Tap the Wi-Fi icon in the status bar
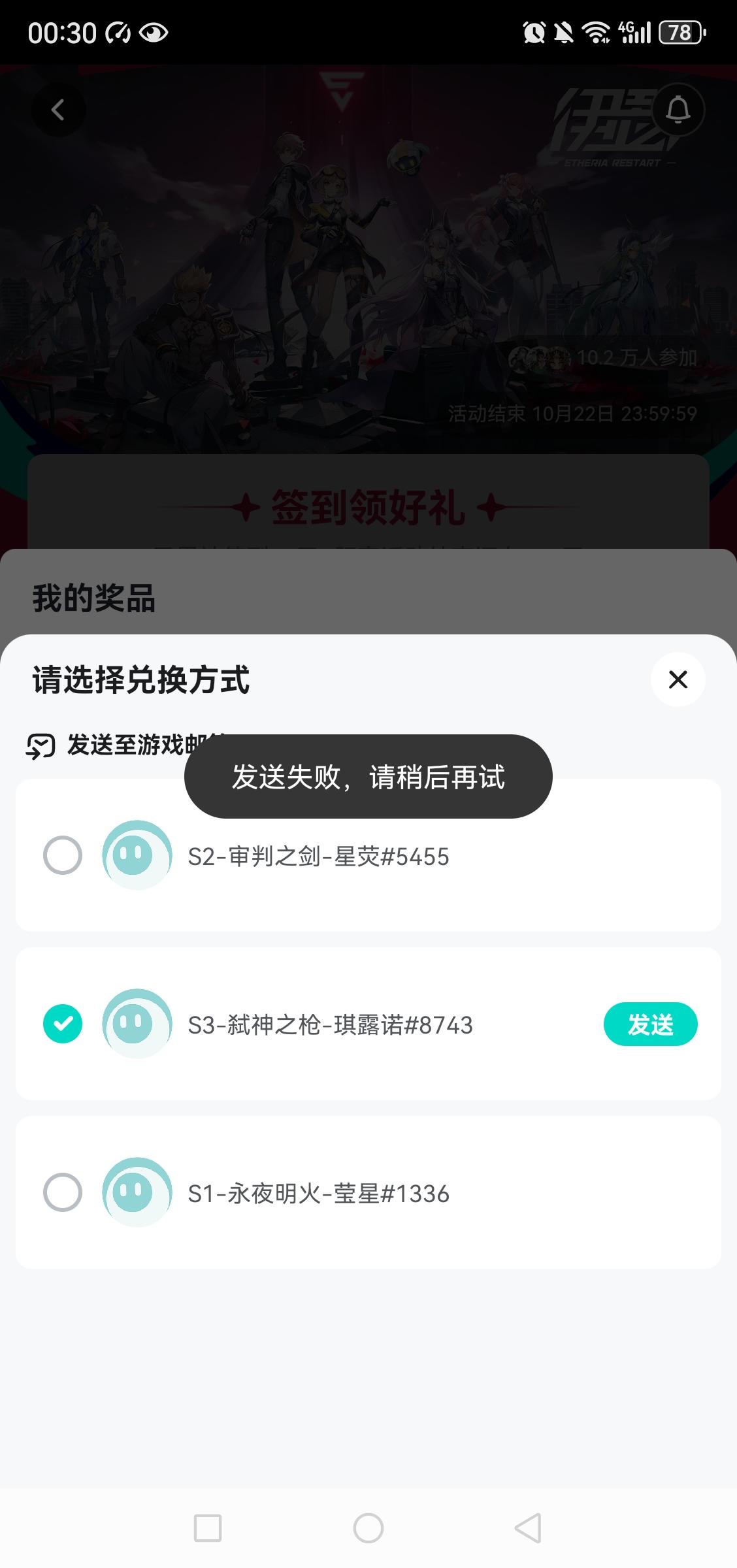The image size is (737, 1568). tap(597, 31)
